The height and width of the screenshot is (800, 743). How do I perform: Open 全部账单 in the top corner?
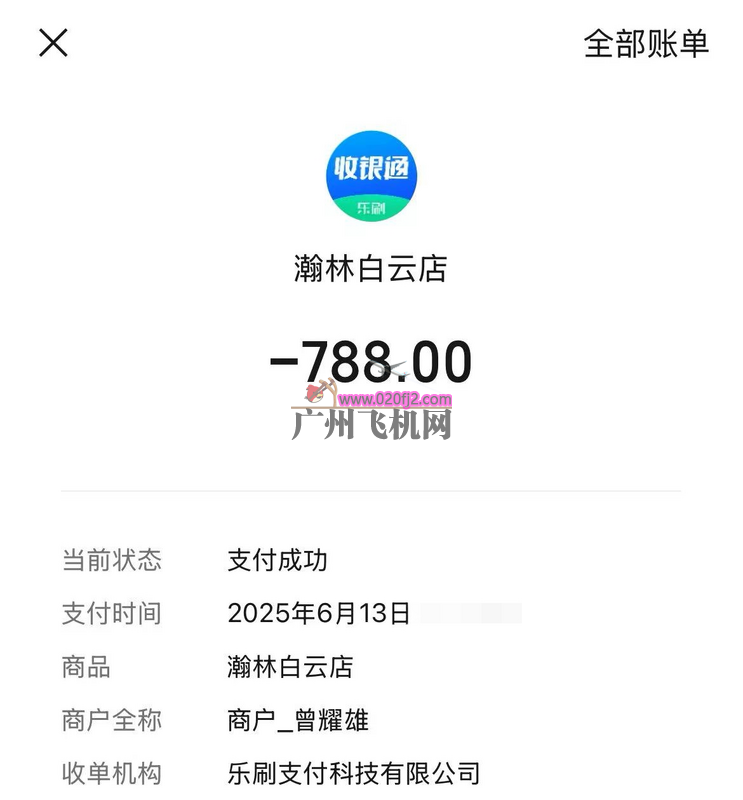coord(646,43)
